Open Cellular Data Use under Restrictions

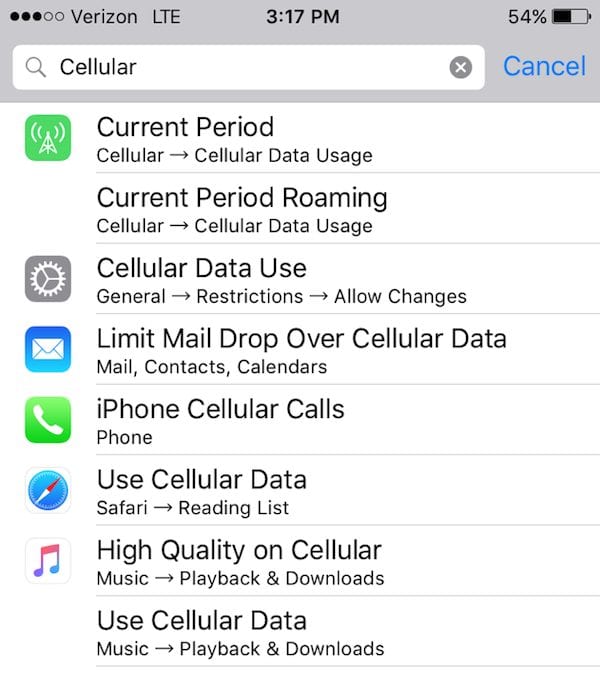300,280
